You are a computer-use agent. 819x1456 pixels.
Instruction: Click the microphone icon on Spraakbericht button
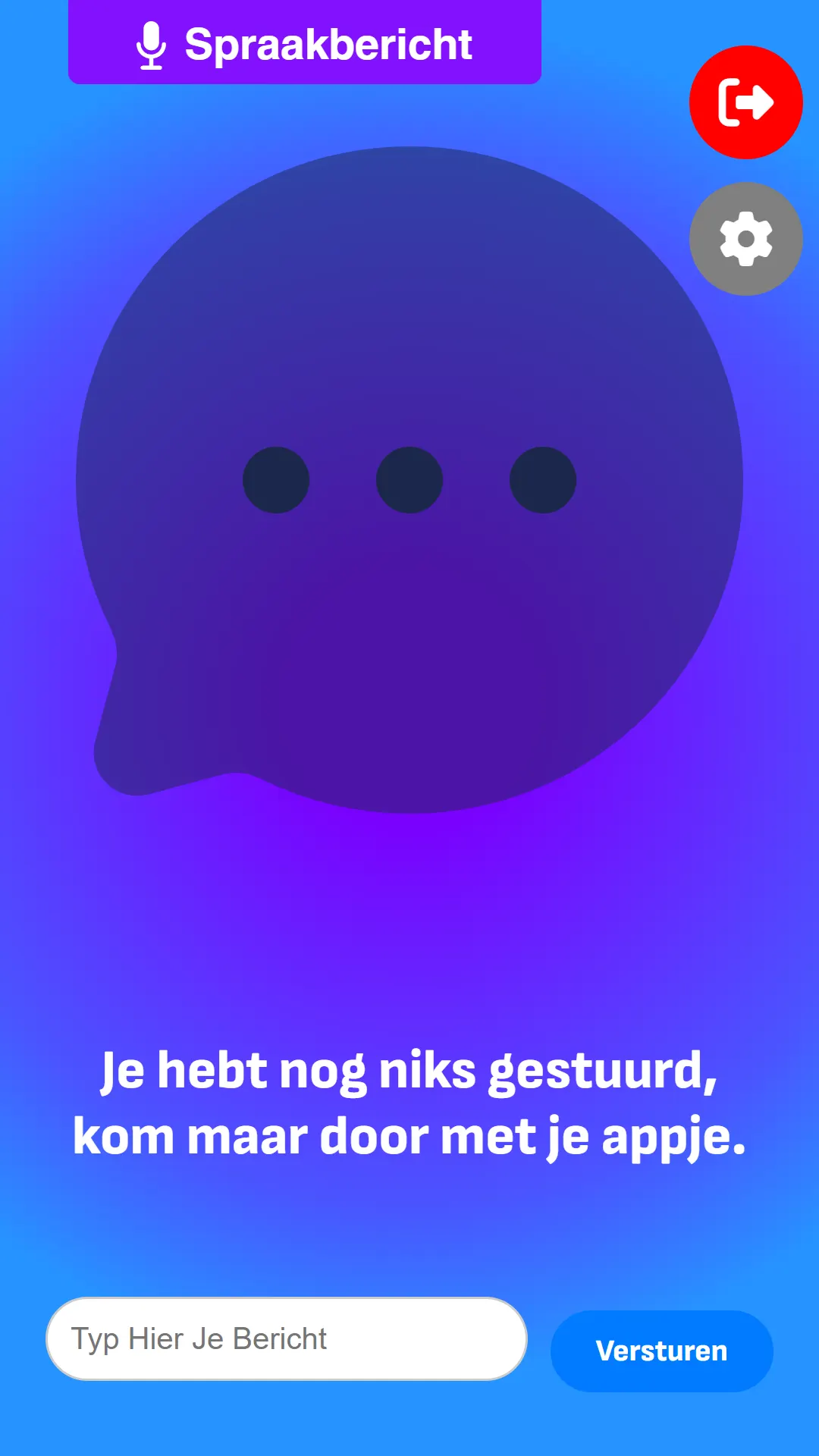pyautogui.click(x=153, y=43)
